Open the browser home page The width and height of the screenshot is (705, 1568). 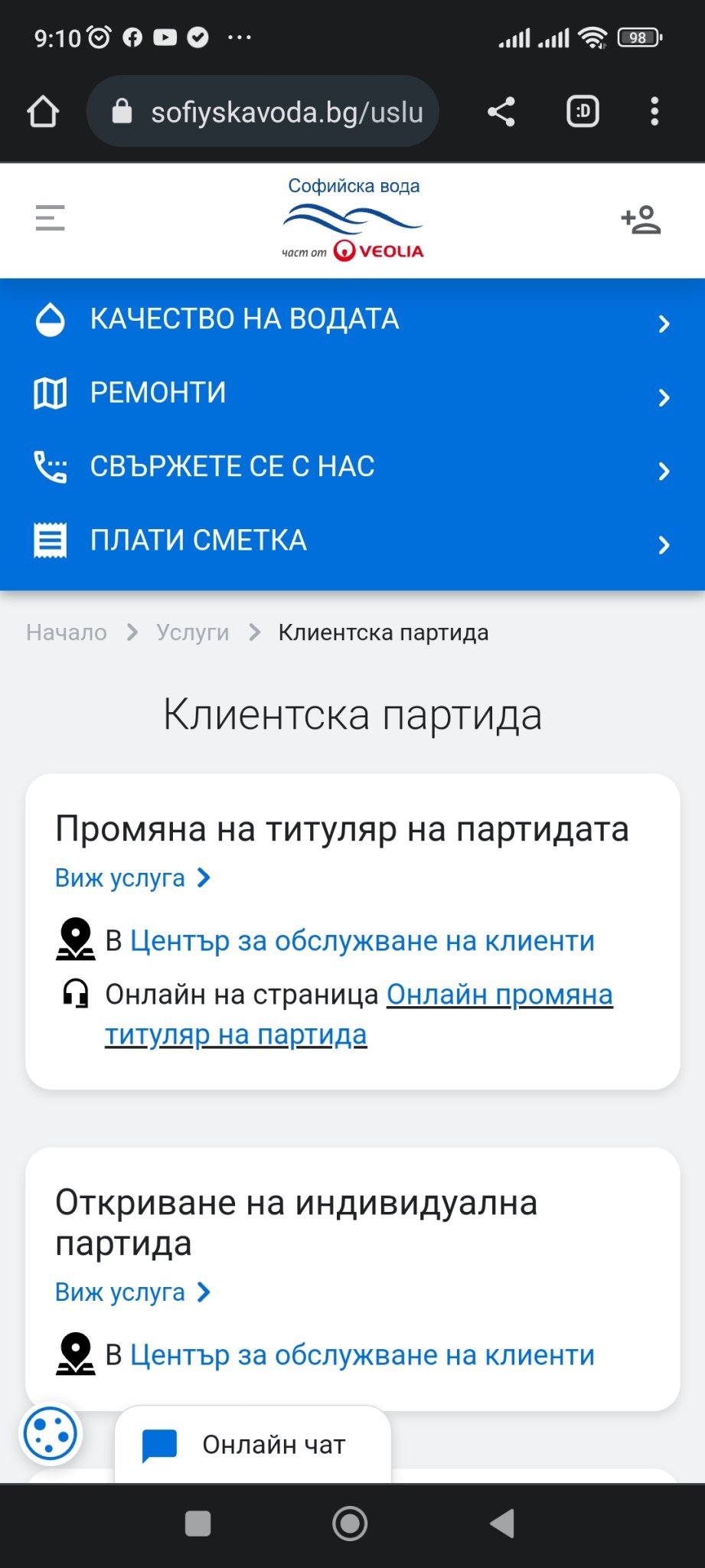[43, 112]
